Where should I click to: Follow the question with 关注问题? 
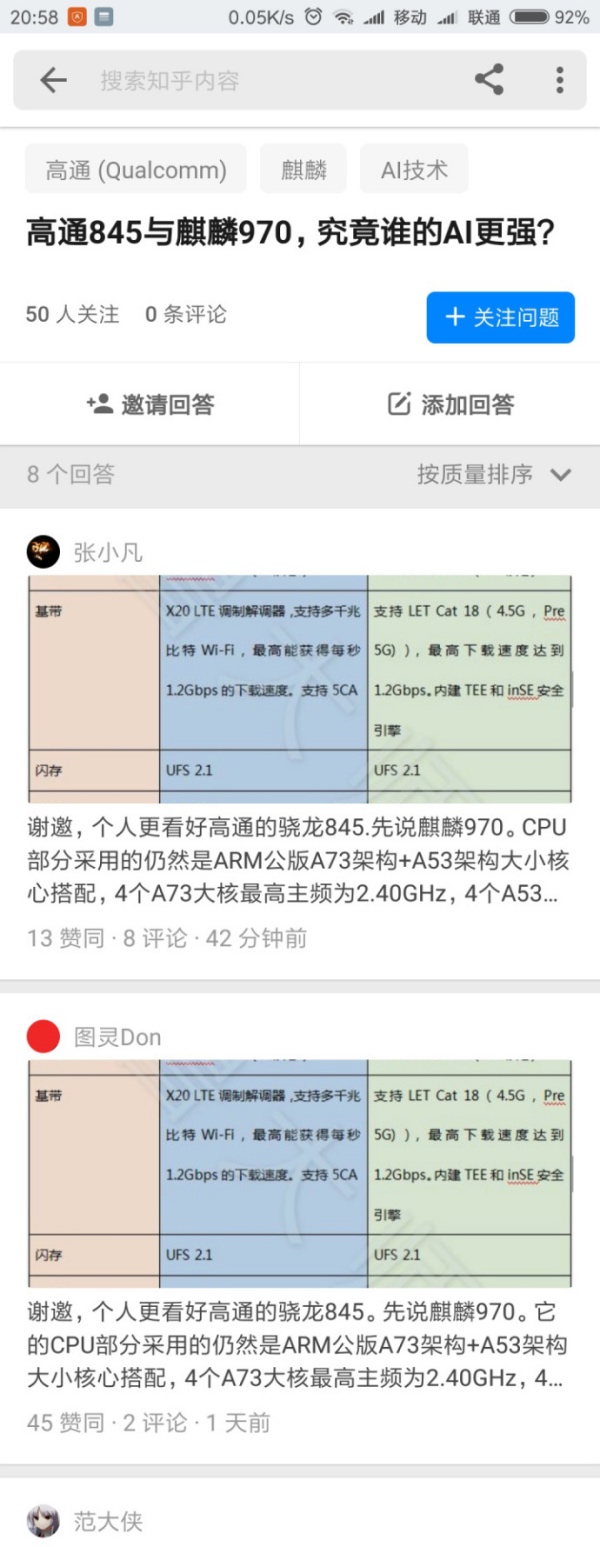click(500, 317)
